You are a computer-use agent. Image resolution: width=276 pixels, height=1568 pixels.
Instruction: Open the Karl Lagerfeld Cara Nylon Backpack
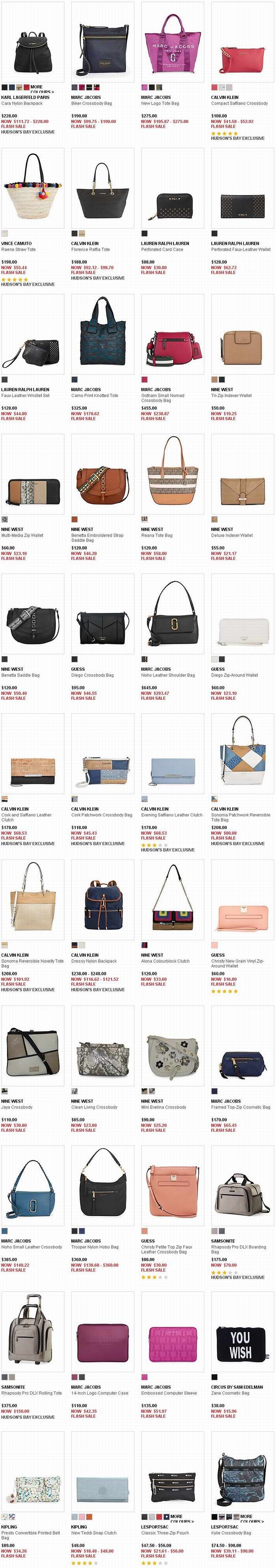tap(32, 49)
